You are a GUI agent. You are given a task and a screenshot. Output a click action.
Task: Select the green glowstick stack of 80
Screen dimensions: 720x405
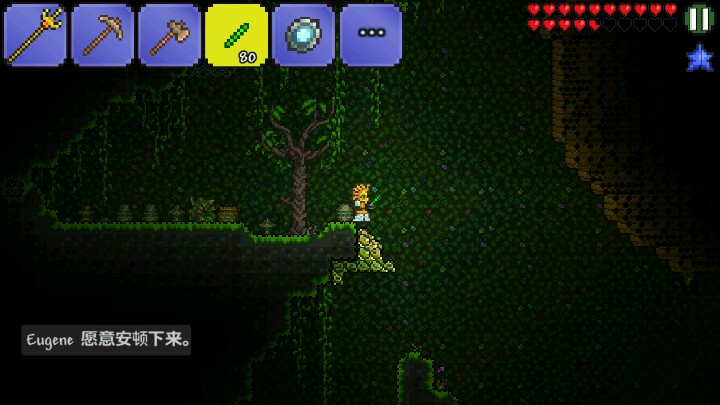coord(236,35)
